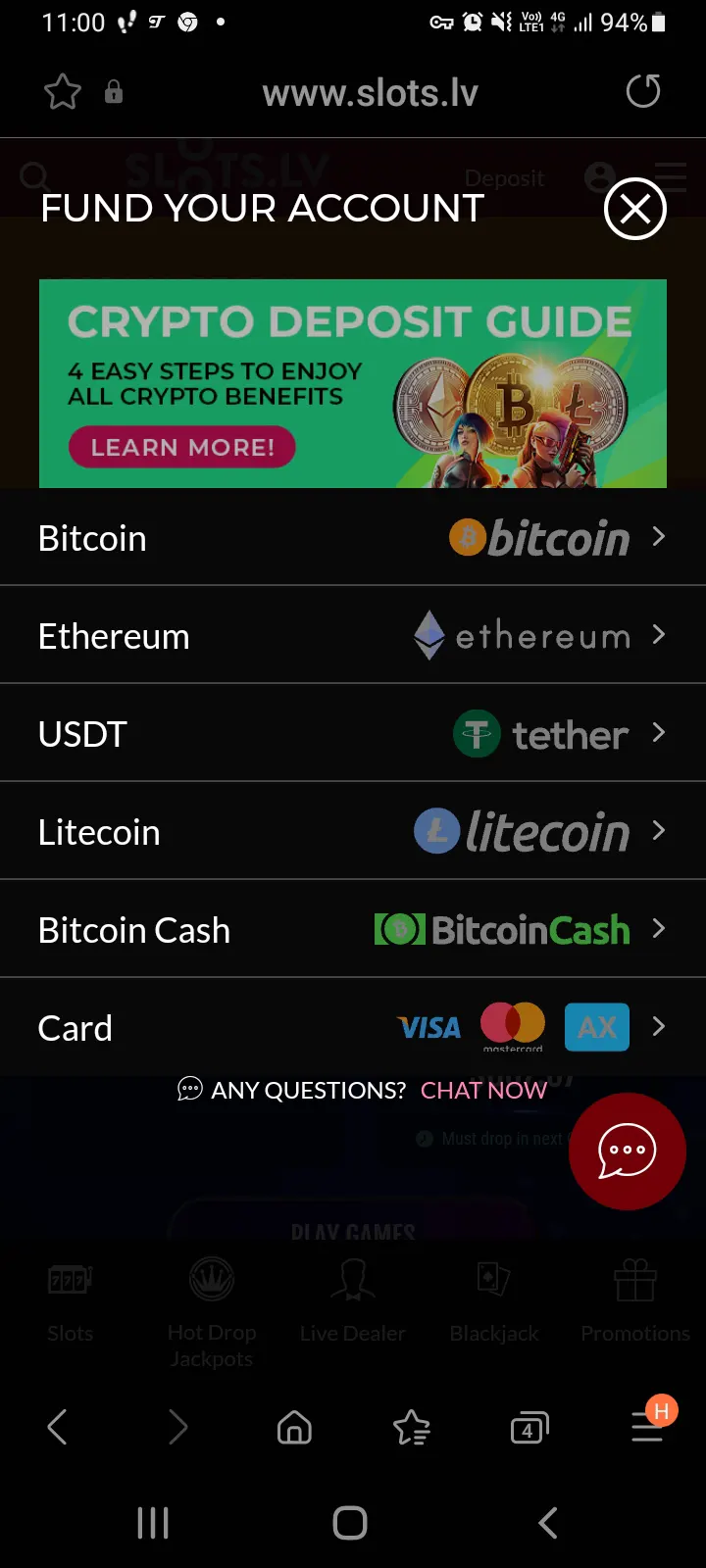Viewport: 706px width, 1568px height.
Task: Open the USDT tether deposit row
Action: [x=353, y=733]
